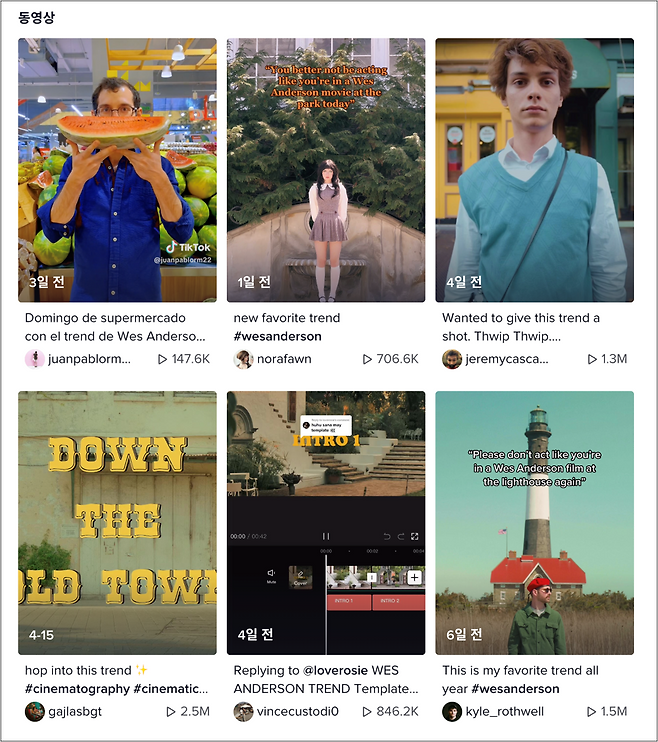Open kyle_rothwell's profile

[503, 712]
